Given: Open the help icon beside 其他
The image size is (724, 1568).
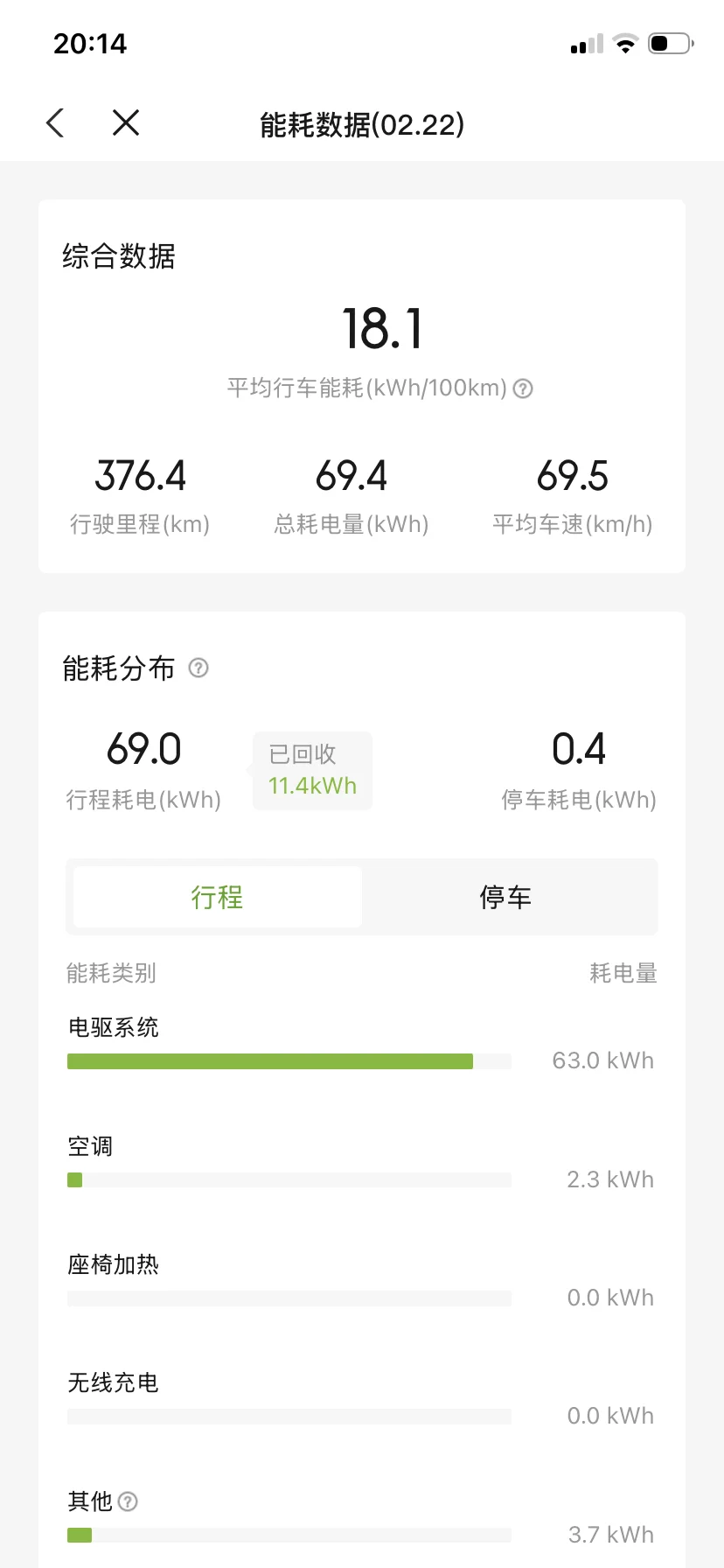Looking at the screenshot, I should 128,1502.
